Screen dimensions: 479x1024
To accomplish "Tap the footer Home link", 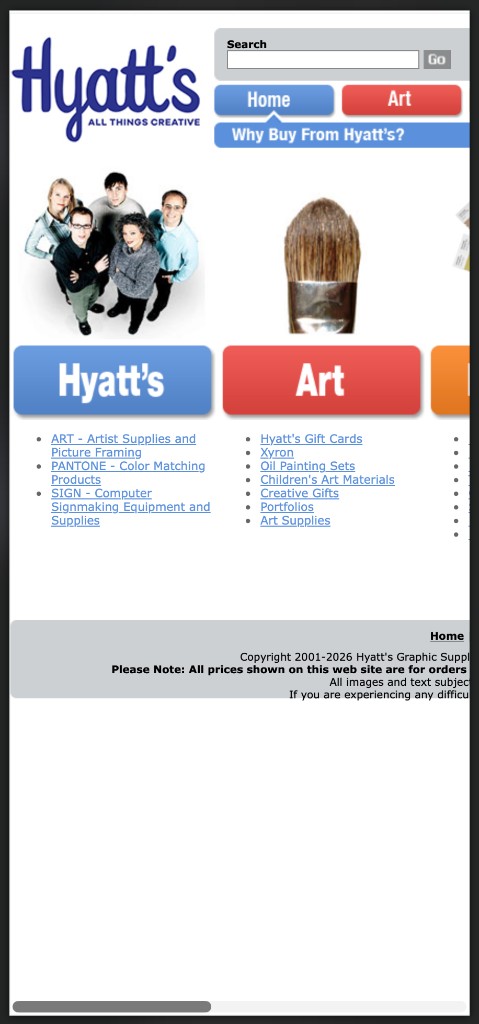I will tap(447, 636).
